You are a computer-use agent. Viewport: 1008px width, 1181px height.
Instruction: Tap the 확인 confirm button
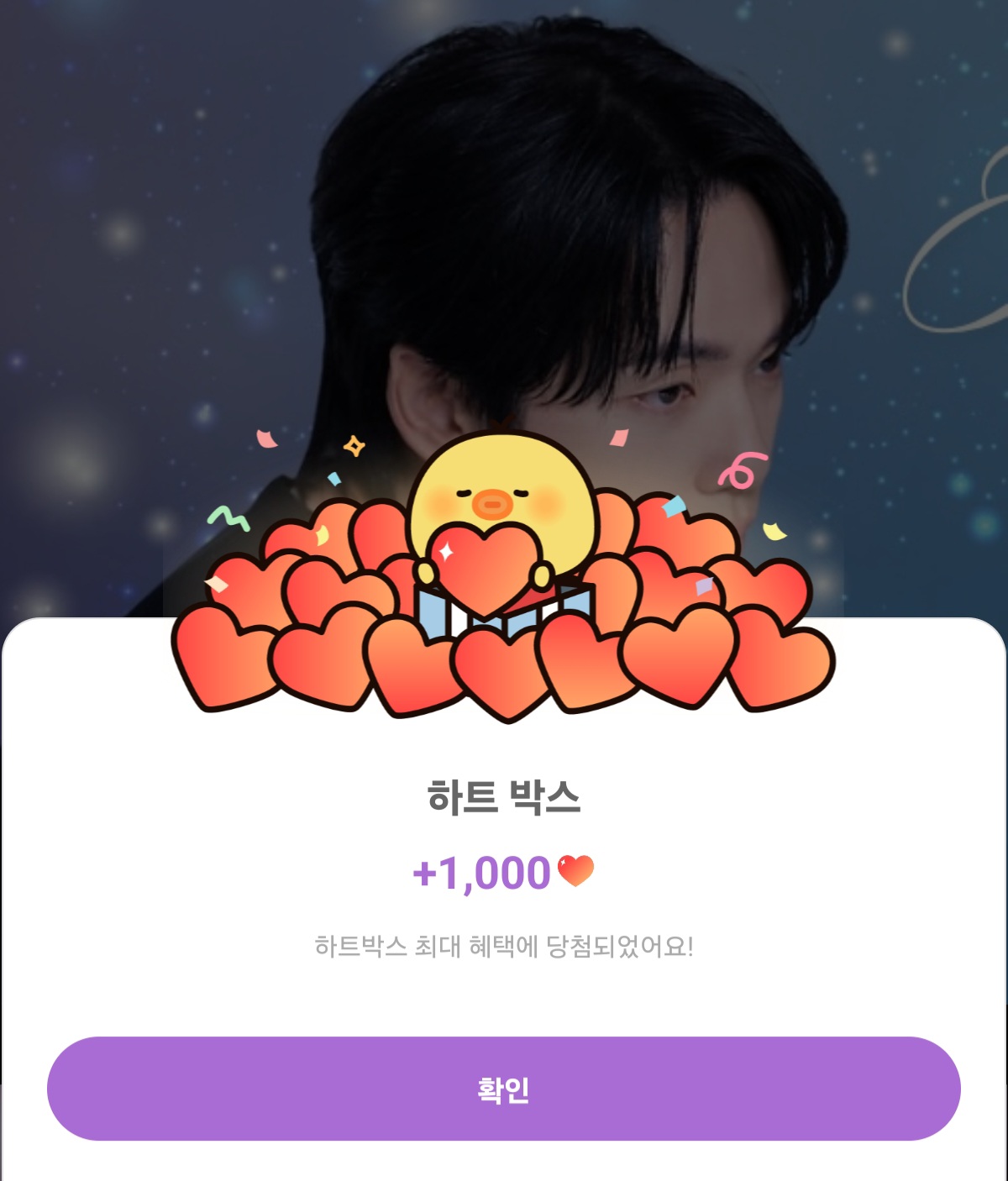(x=503, y=1089)
